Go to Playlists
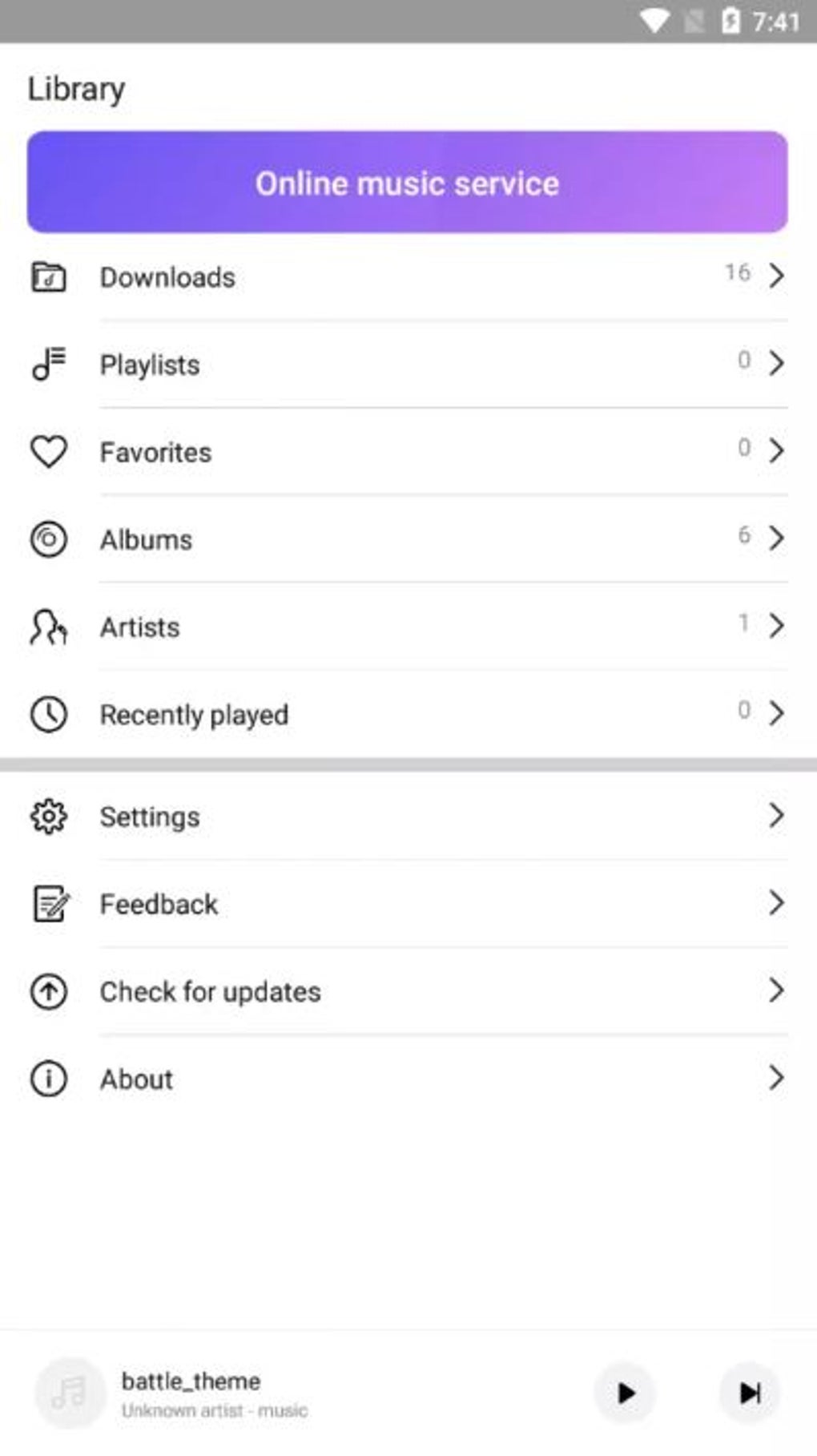Image resolution: width=817 pixels, height=1456 pixels. tap(408, 365)
